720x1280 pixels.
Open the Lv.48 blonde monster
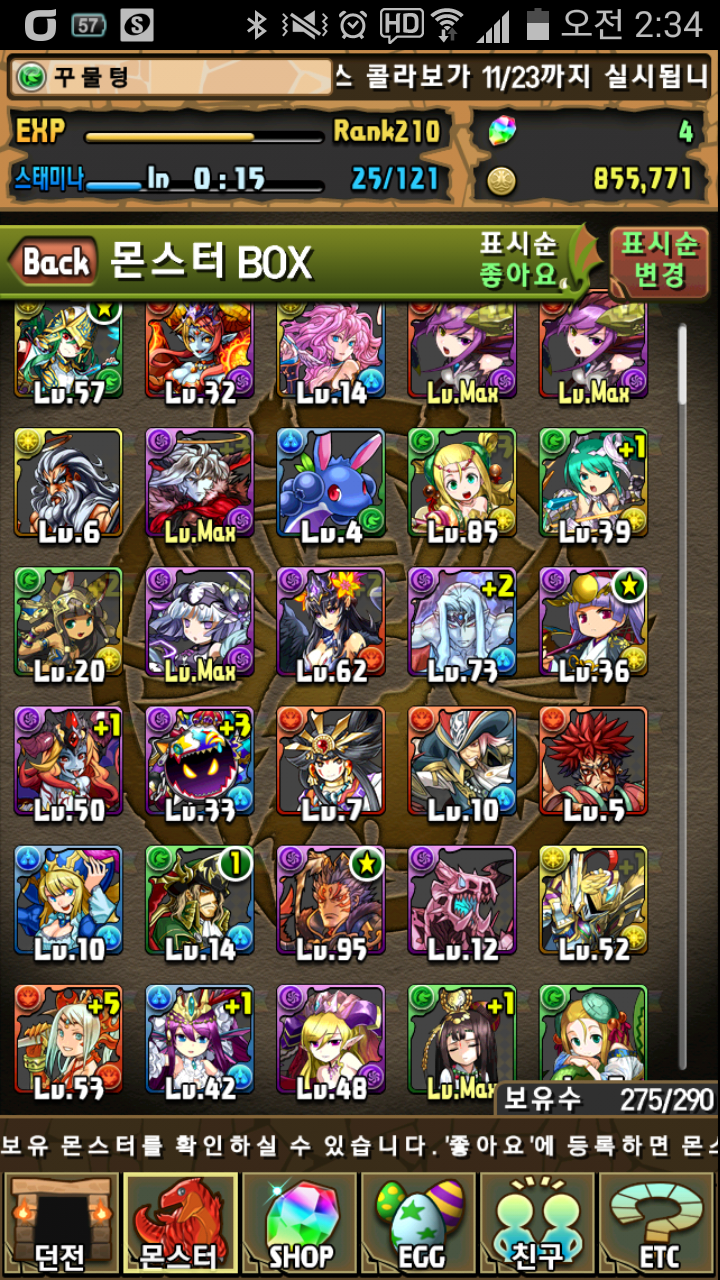coord(331,1040)
